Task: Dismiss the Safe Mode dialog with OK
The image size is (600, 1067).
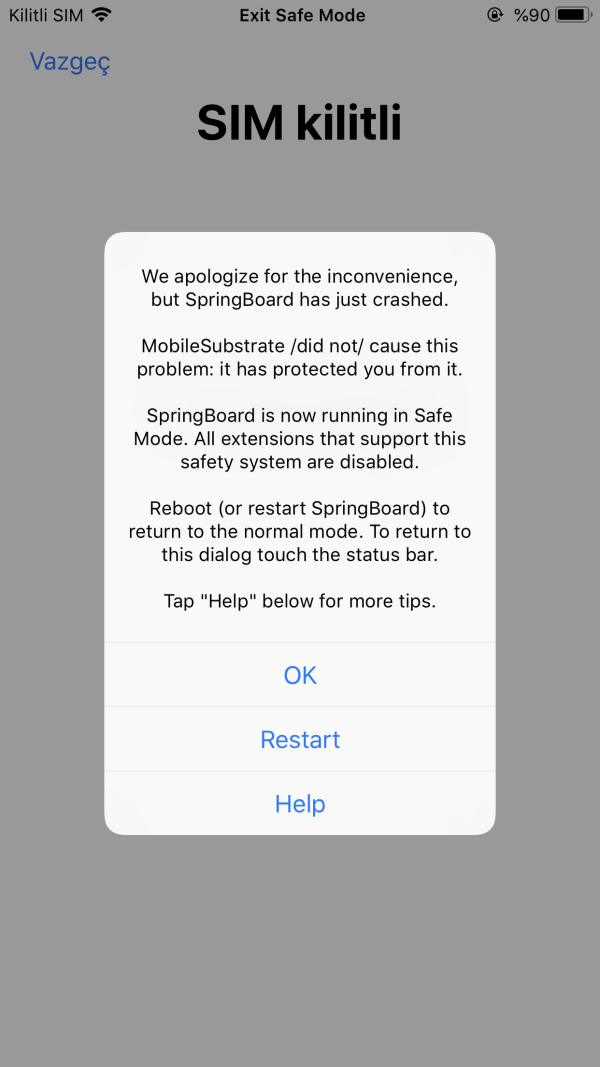Action: coord(300,675)
